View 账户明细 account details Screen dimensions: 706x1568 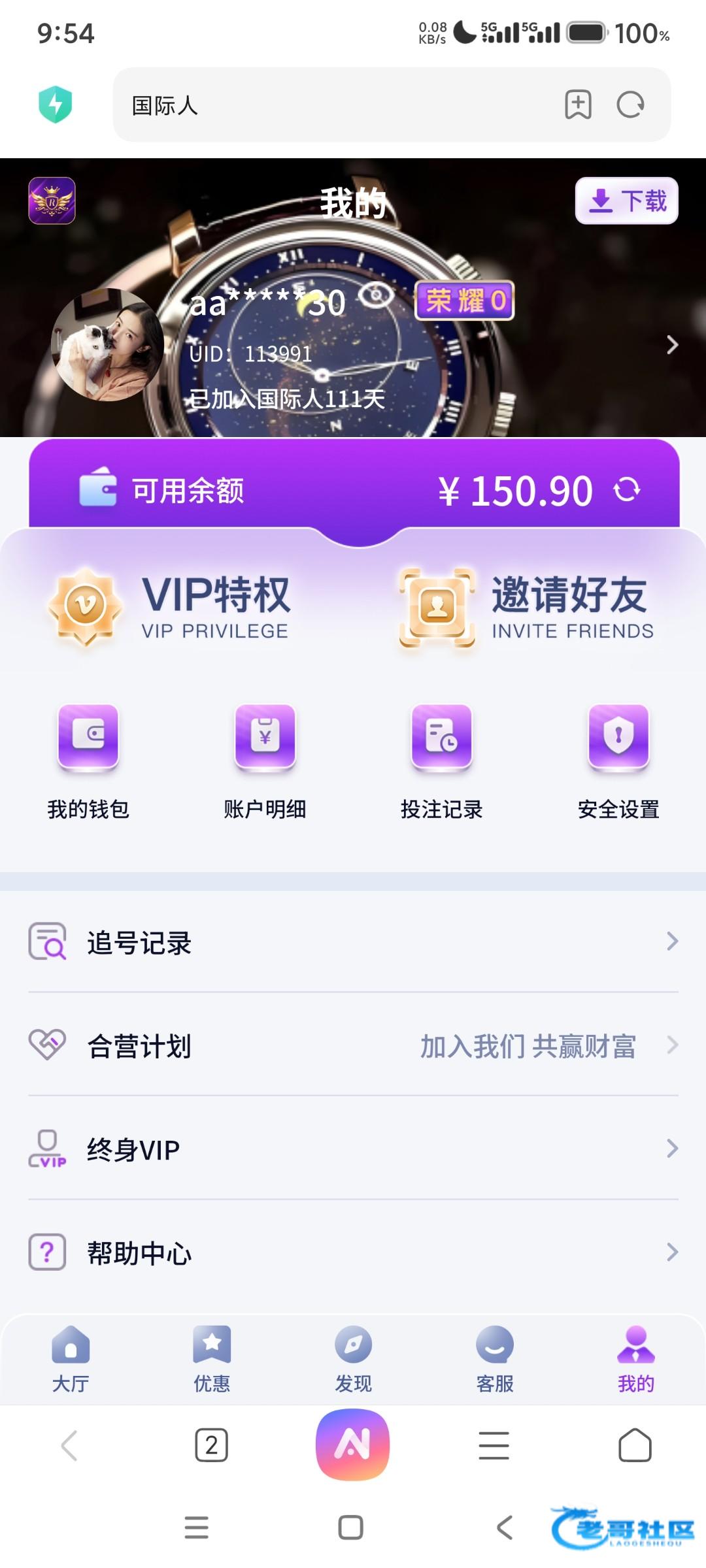pos(265,761)
